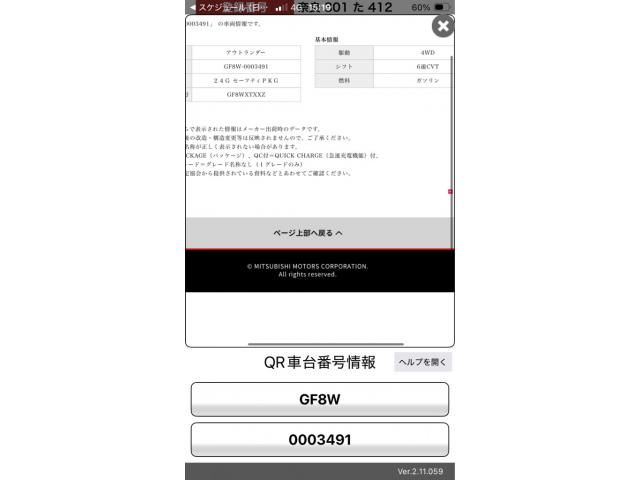Close the vehicle information popup
The height and width of the screenshot is (480, 640).
442,26
